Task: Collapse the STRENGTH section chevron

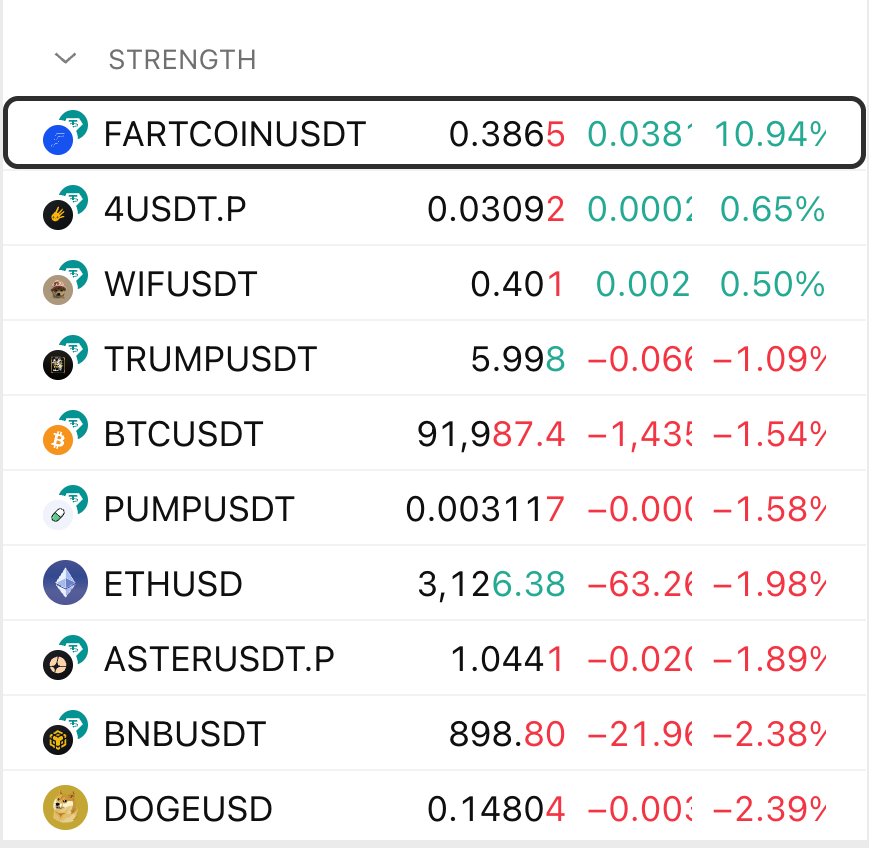Action: point(66,59)
